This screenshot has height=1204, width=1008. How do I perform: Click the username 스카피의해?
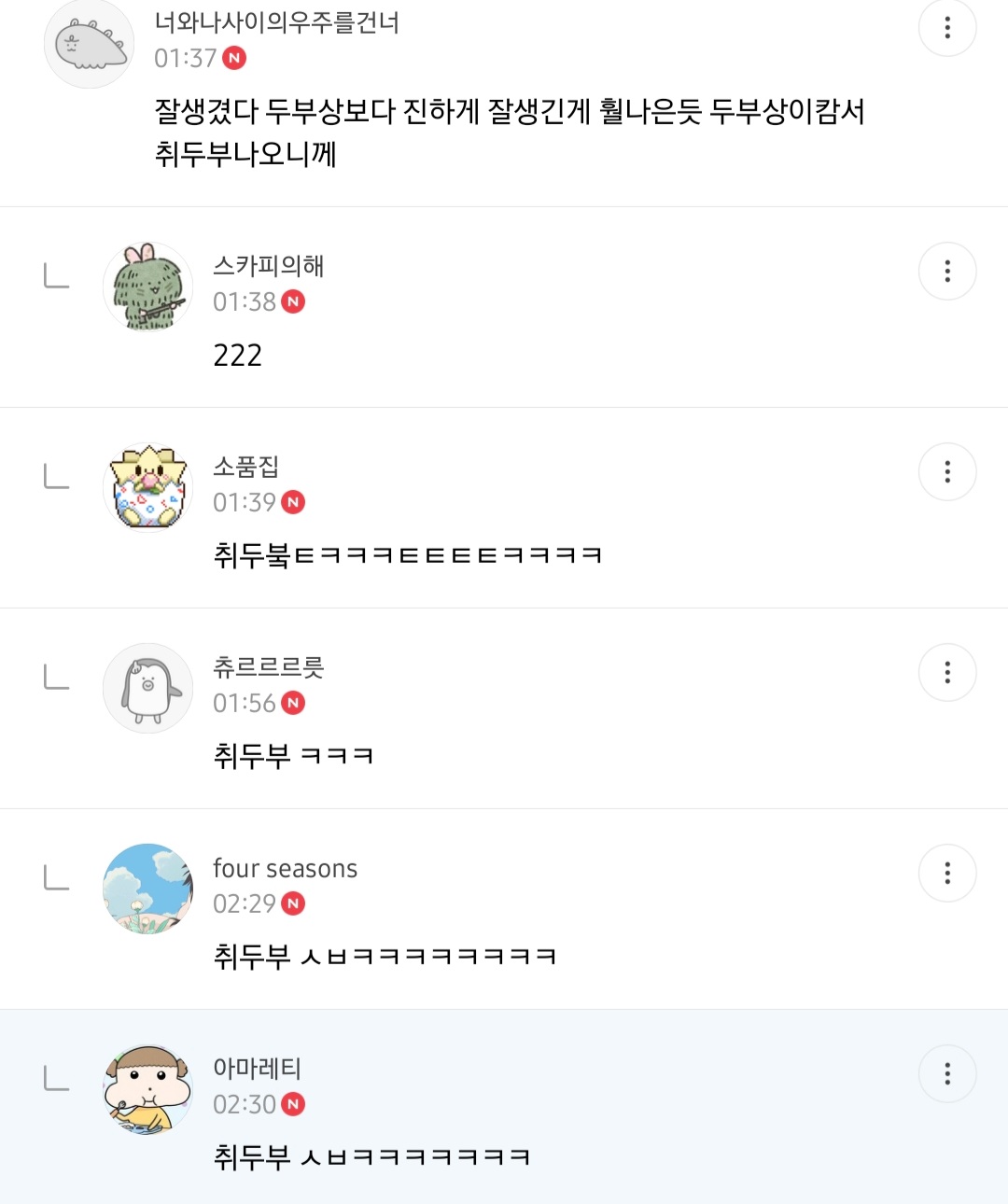(x=268, y=266)
